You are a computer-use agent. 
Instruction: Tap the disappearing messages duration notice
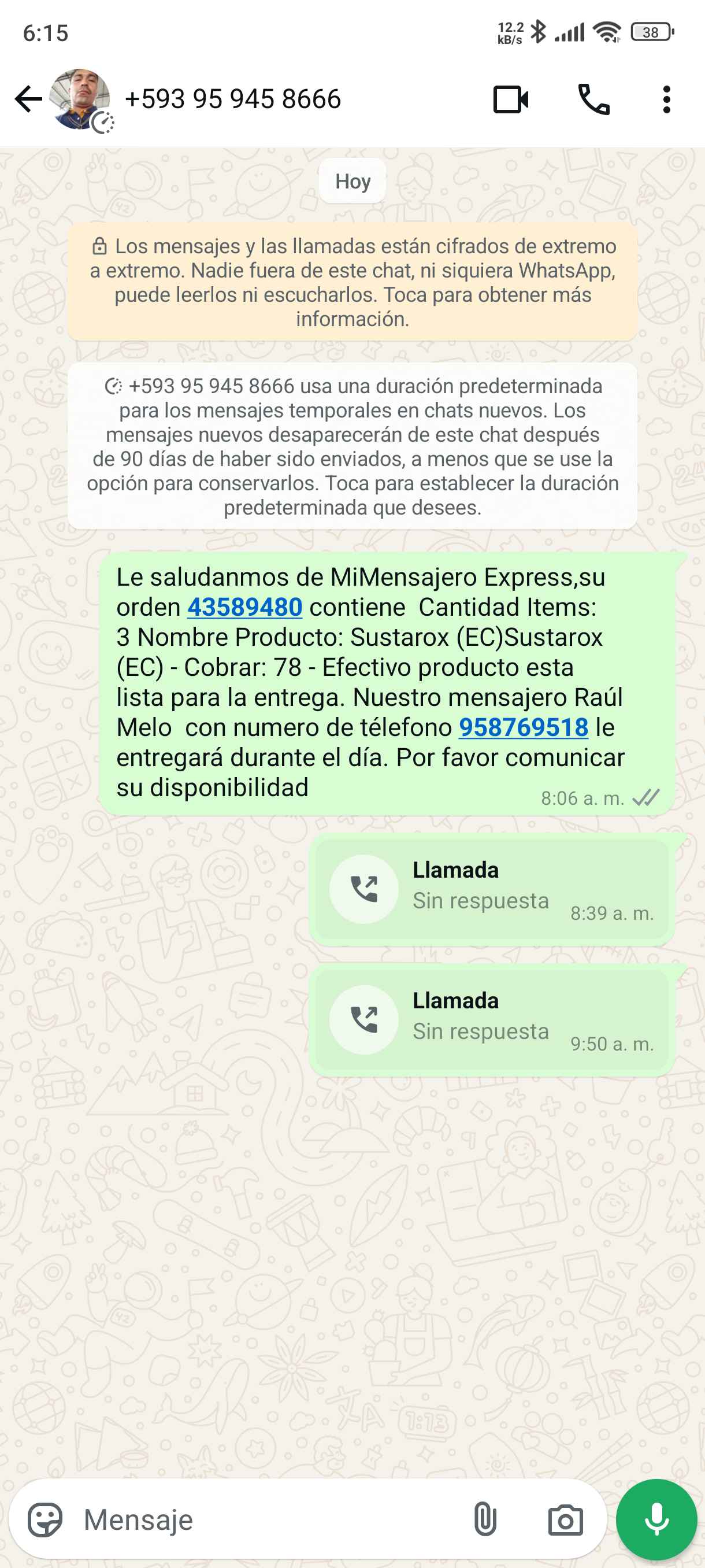[x=352, y=446]
